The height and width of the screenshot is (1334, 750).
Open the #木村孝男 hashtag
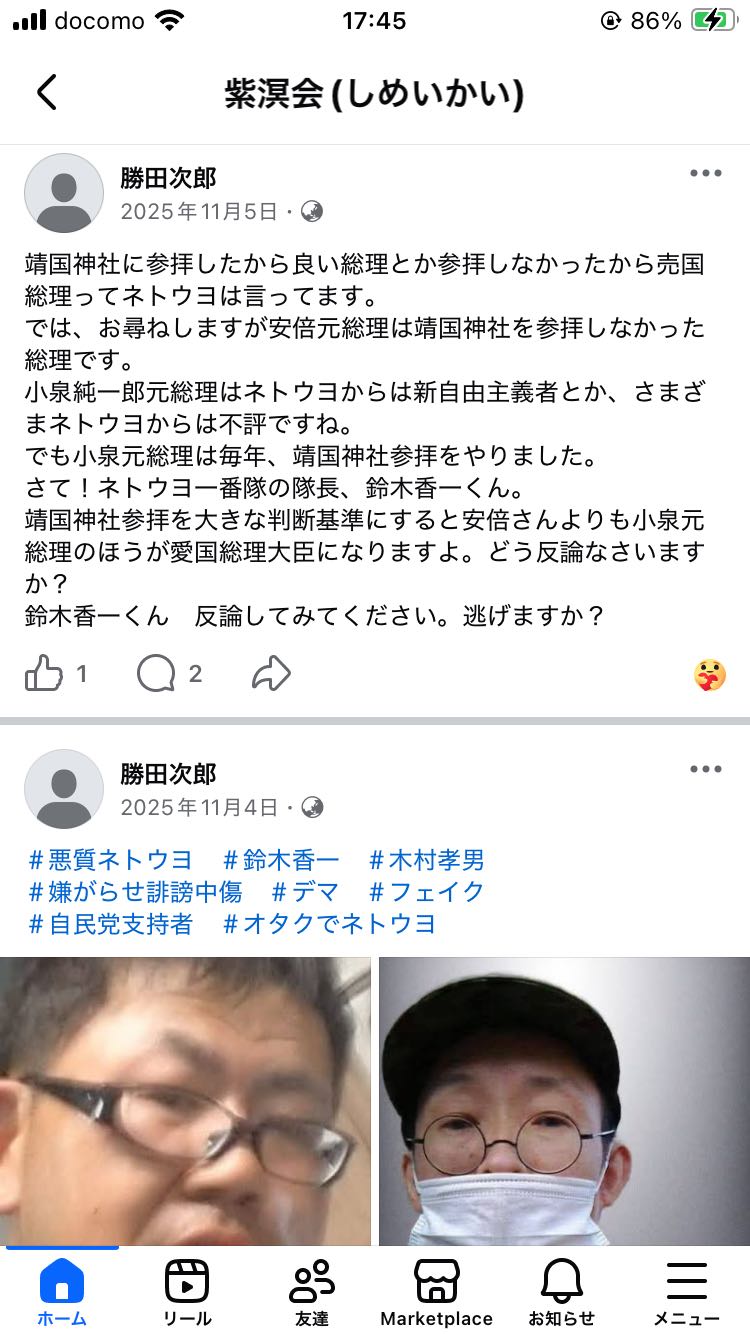pos(427,860)
